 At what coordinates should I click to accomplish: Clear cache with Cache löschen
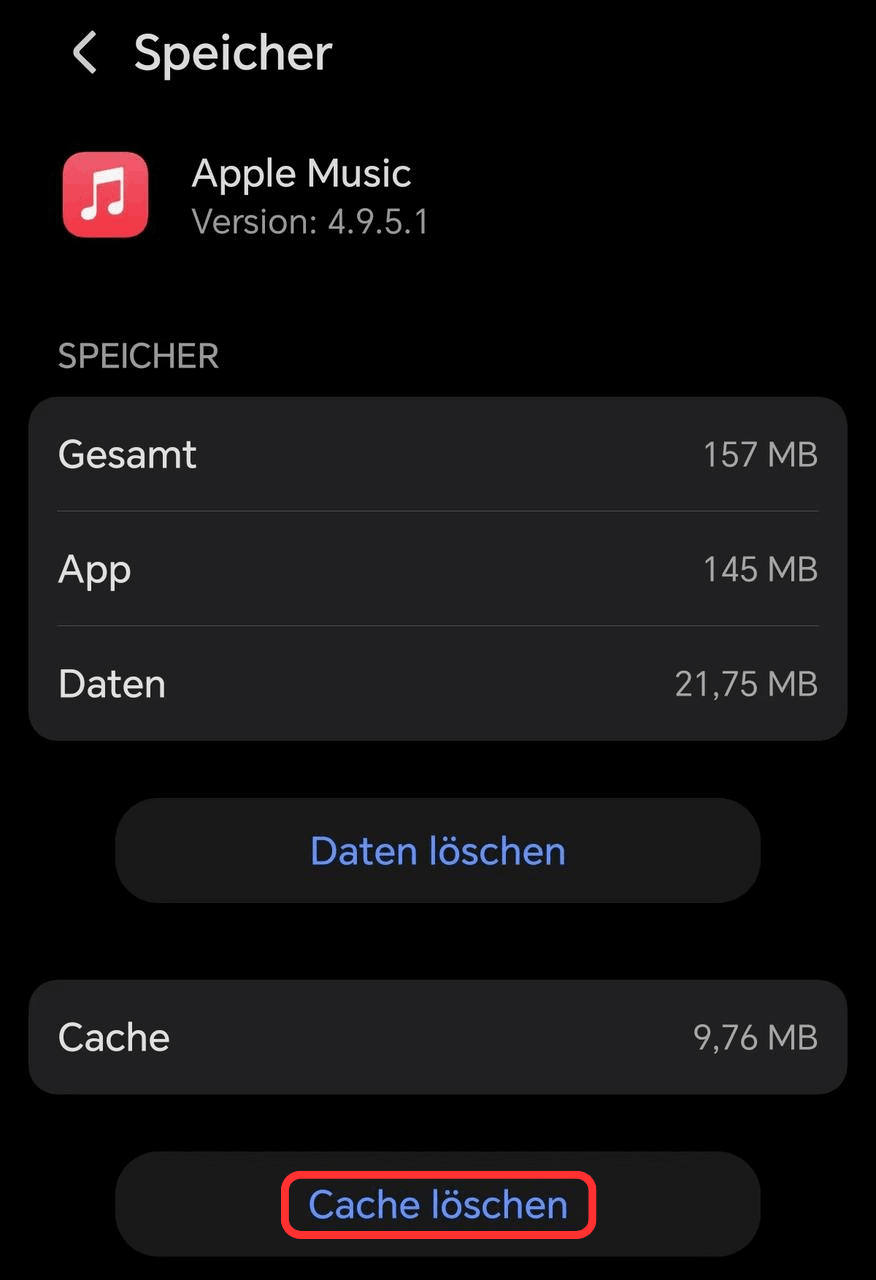point(438,1205)
